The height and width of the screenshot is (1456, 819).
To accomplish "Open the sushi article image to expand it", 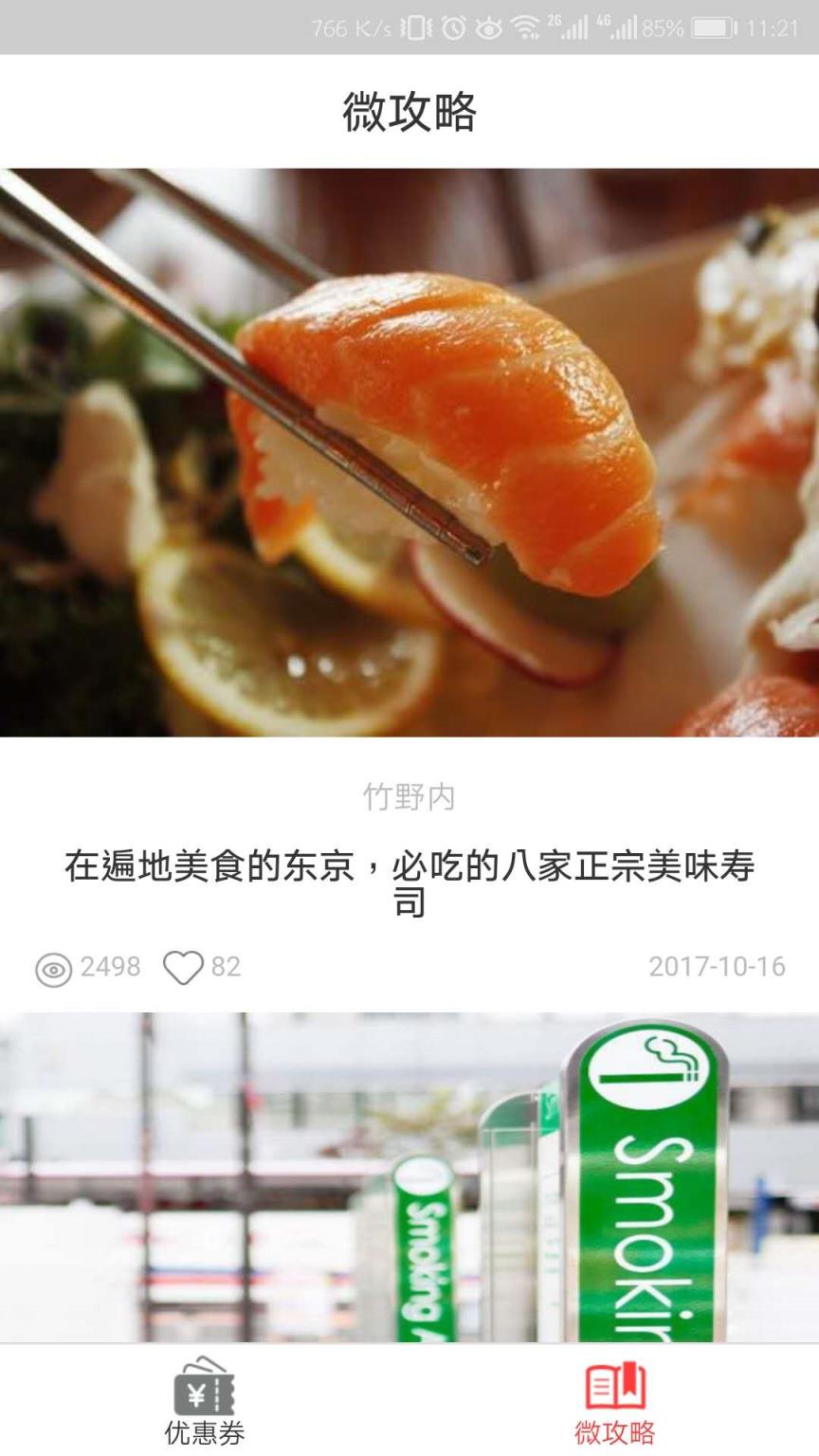I will click(409, 450).
